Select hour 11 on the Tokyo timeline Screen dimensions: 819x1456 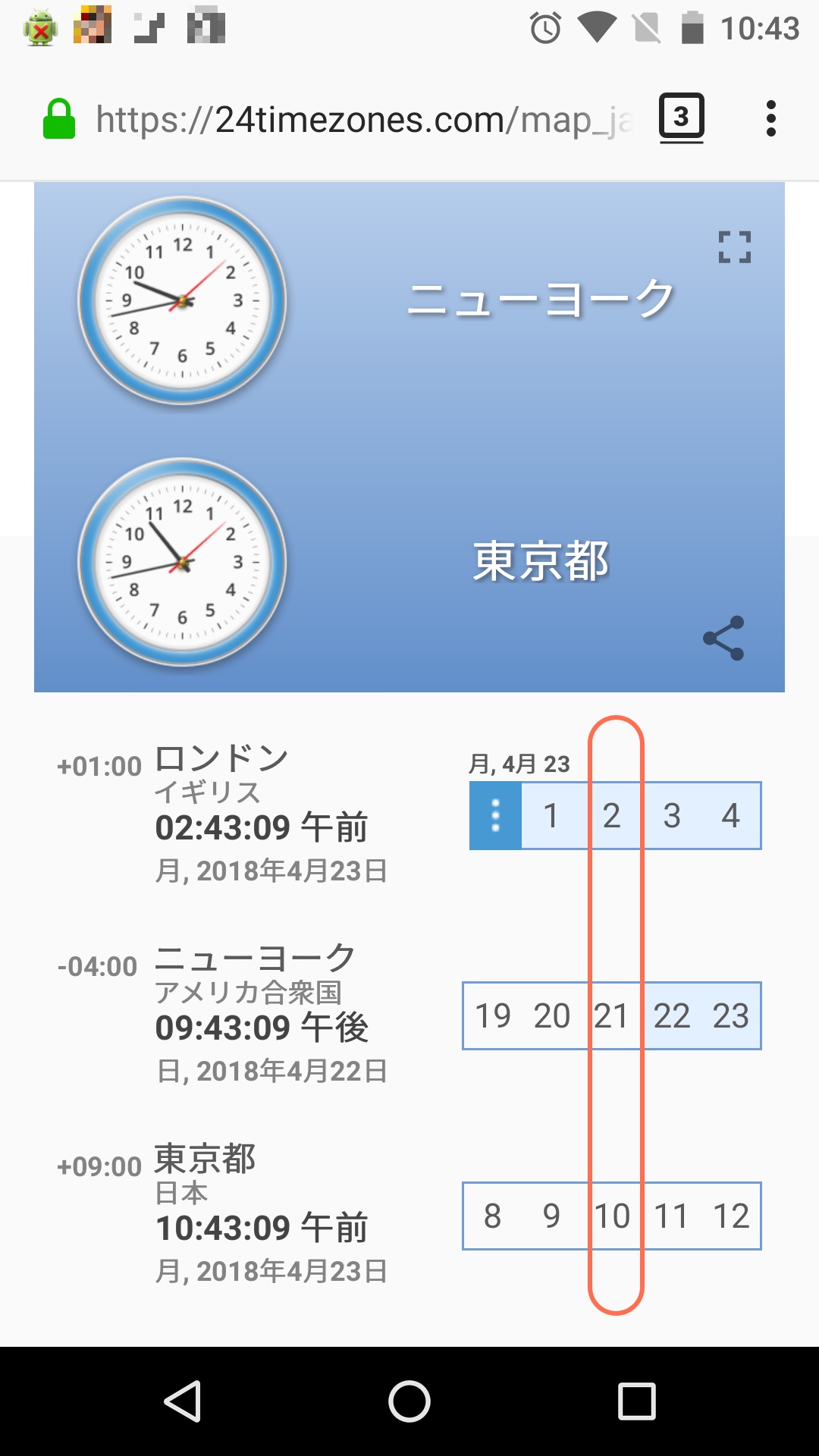tap(672, 1216)
